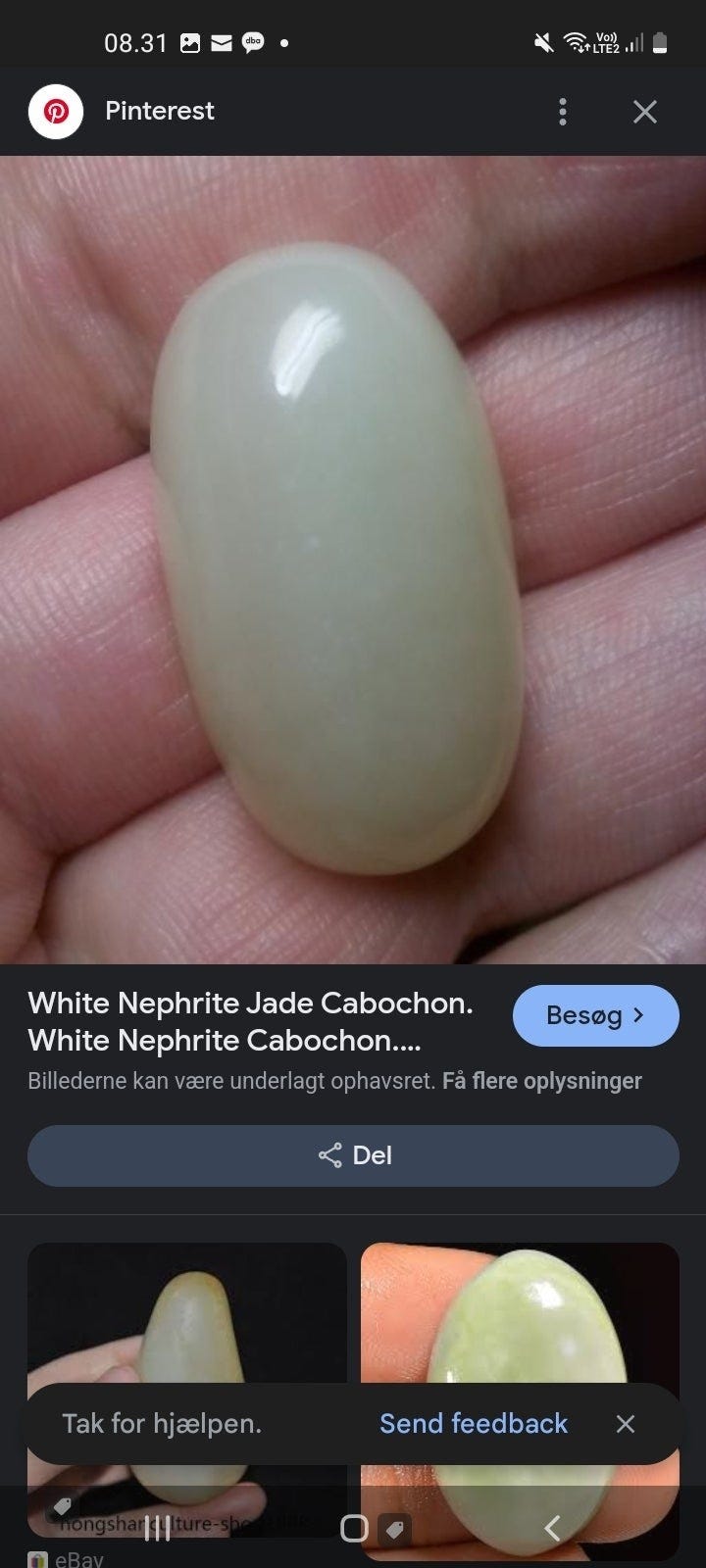
Task: Tap the tag icon in the navigation bar
Action: click(x=395, y=1528)
